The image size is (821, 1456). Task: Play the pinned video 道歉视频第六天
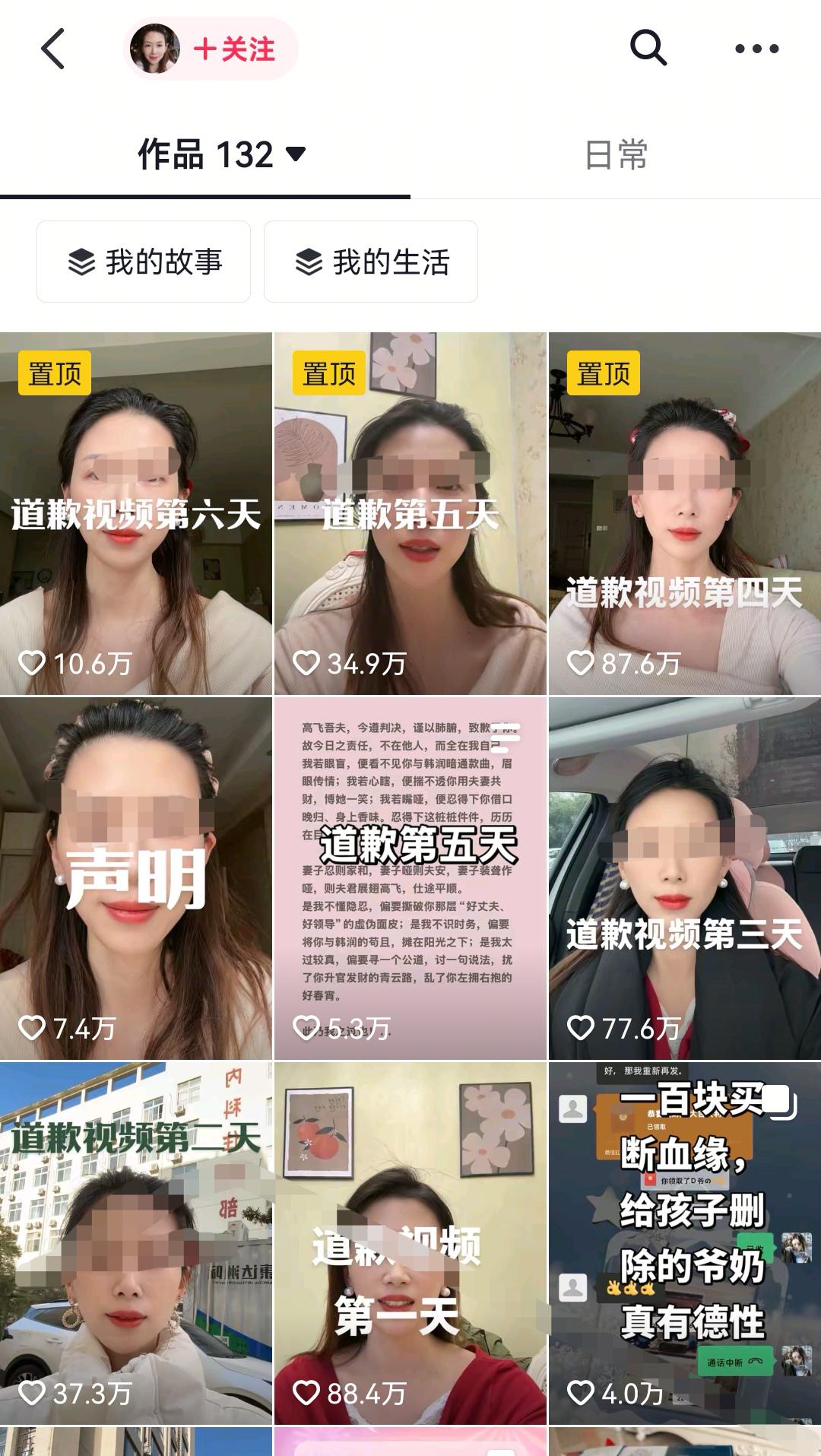click(136, 513)
